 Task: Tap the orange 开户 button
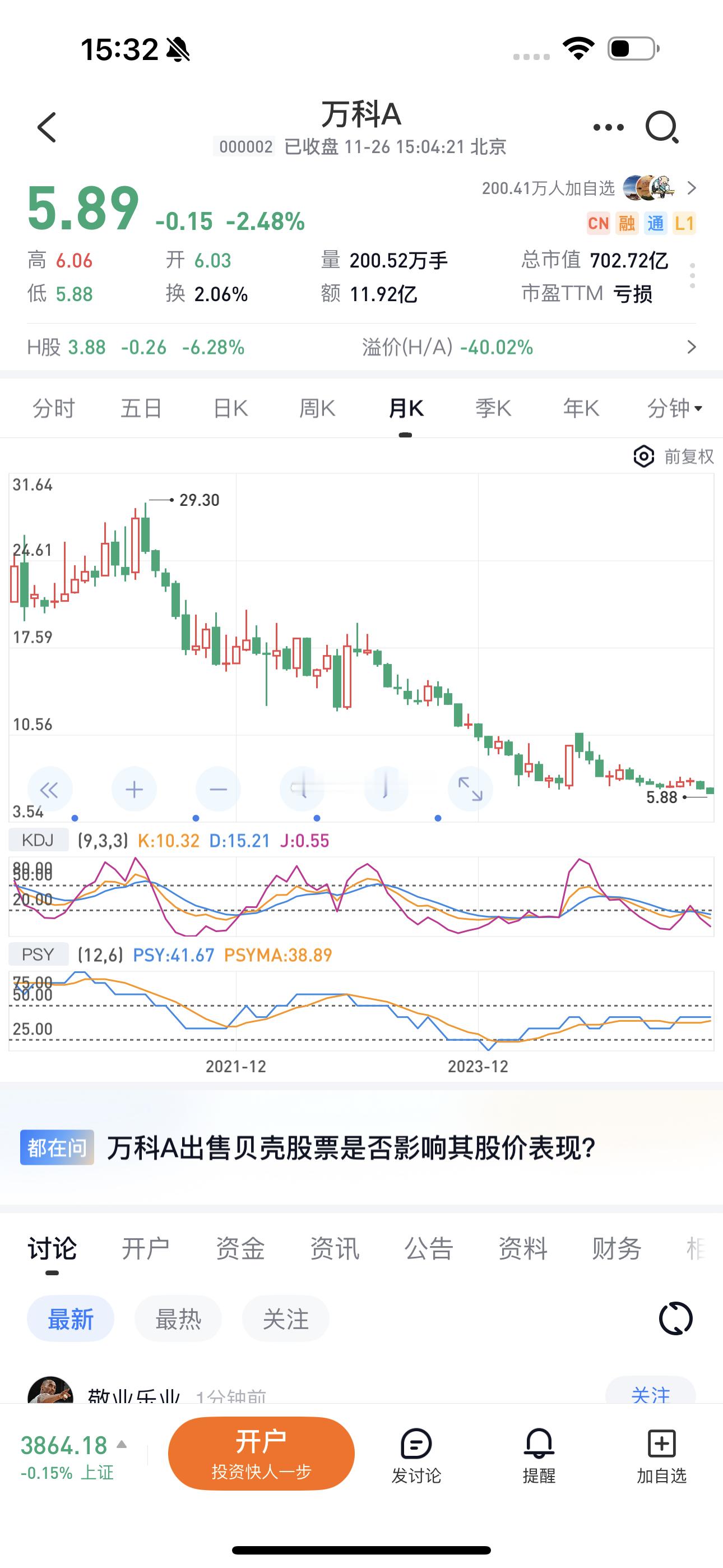(261, 1453)
